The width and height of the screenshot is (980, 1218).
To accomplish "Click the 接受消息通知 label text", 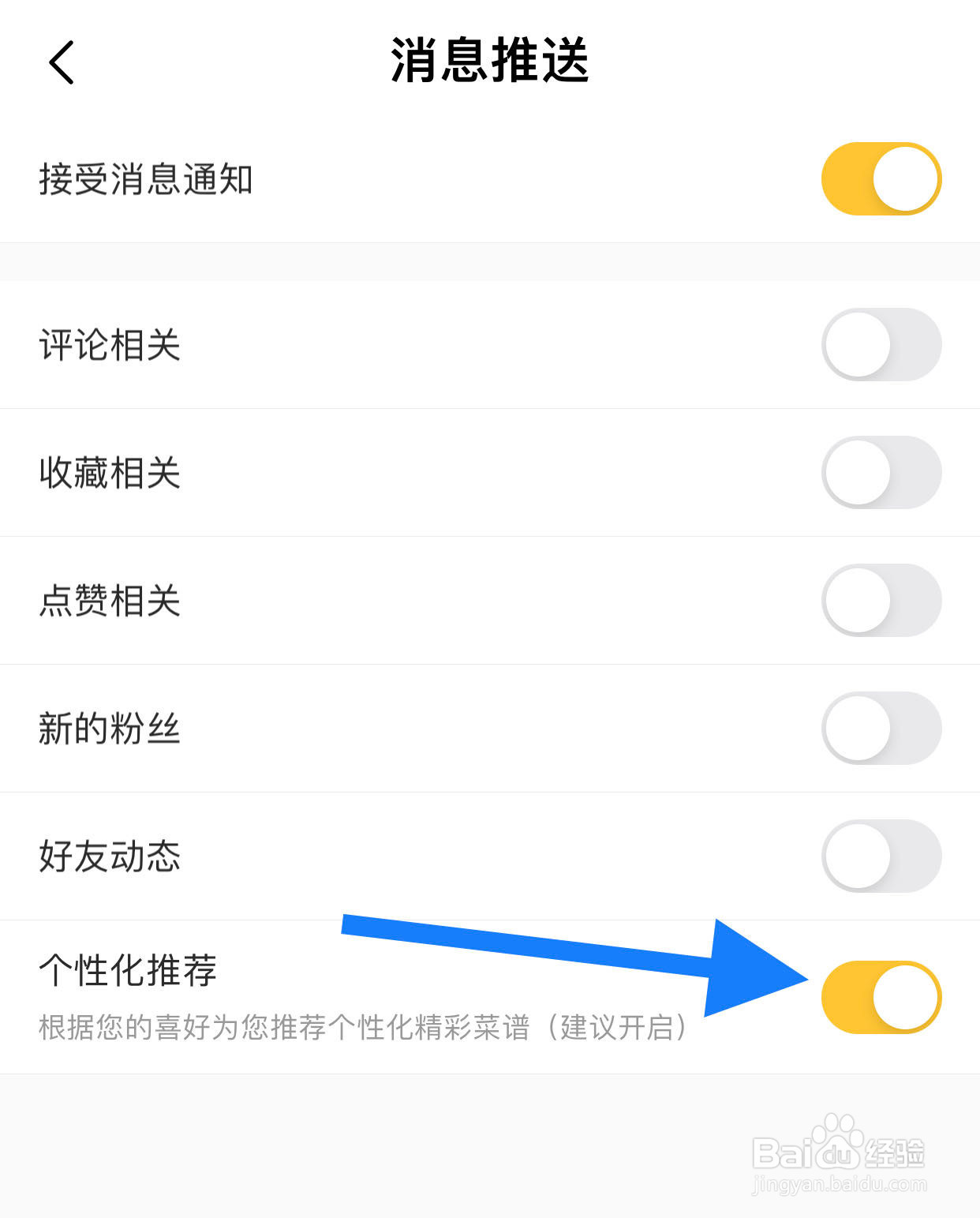I will pyautogui.click(x=146, y=178).
